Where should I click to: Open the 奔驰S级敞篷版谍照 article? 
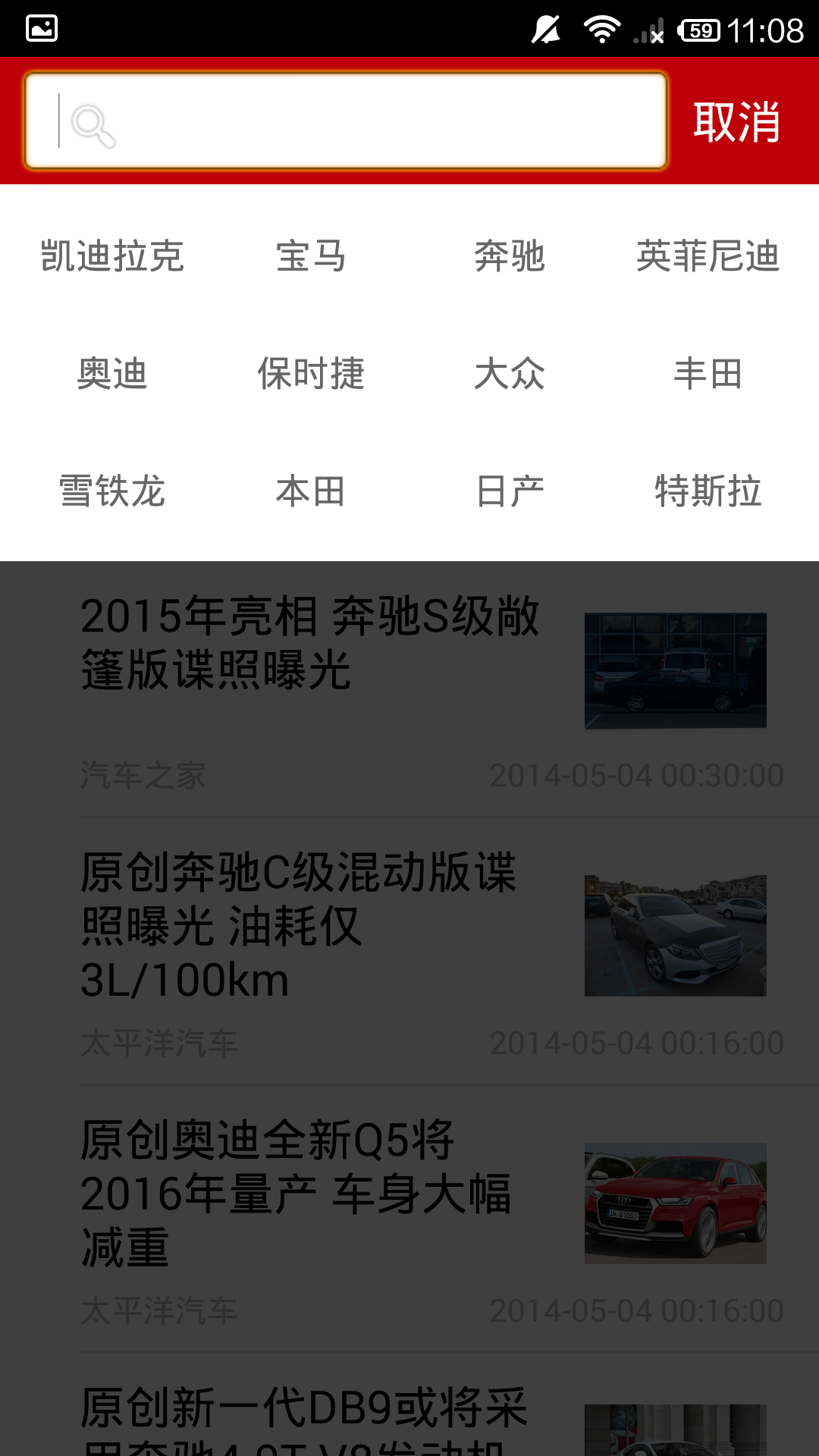(311, 643)
